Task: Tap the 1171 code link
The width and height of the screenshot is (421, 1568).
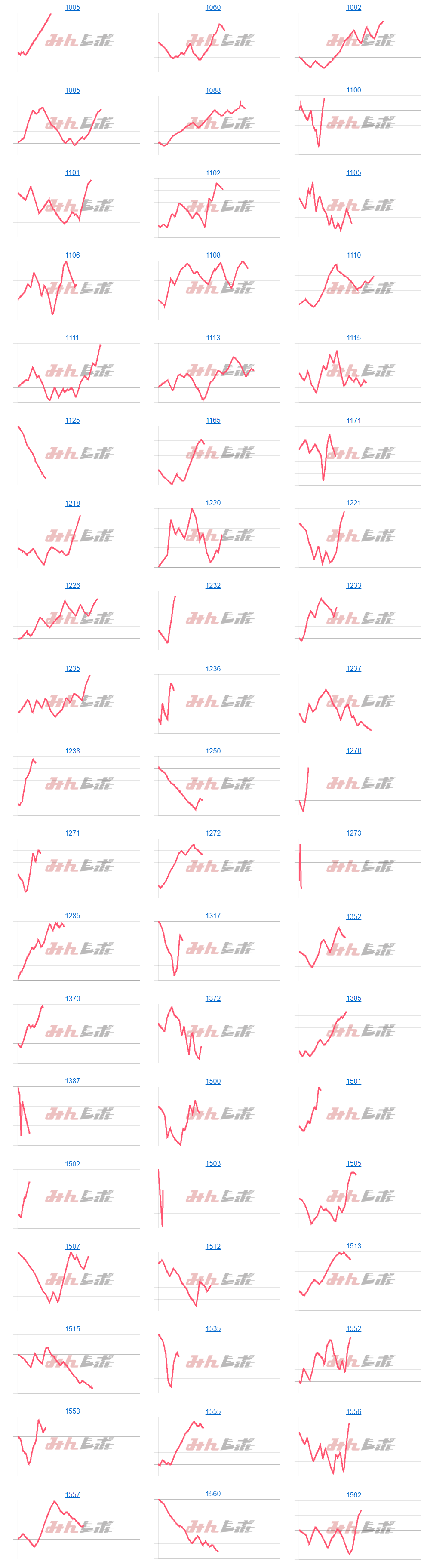Action: point(353,421)
